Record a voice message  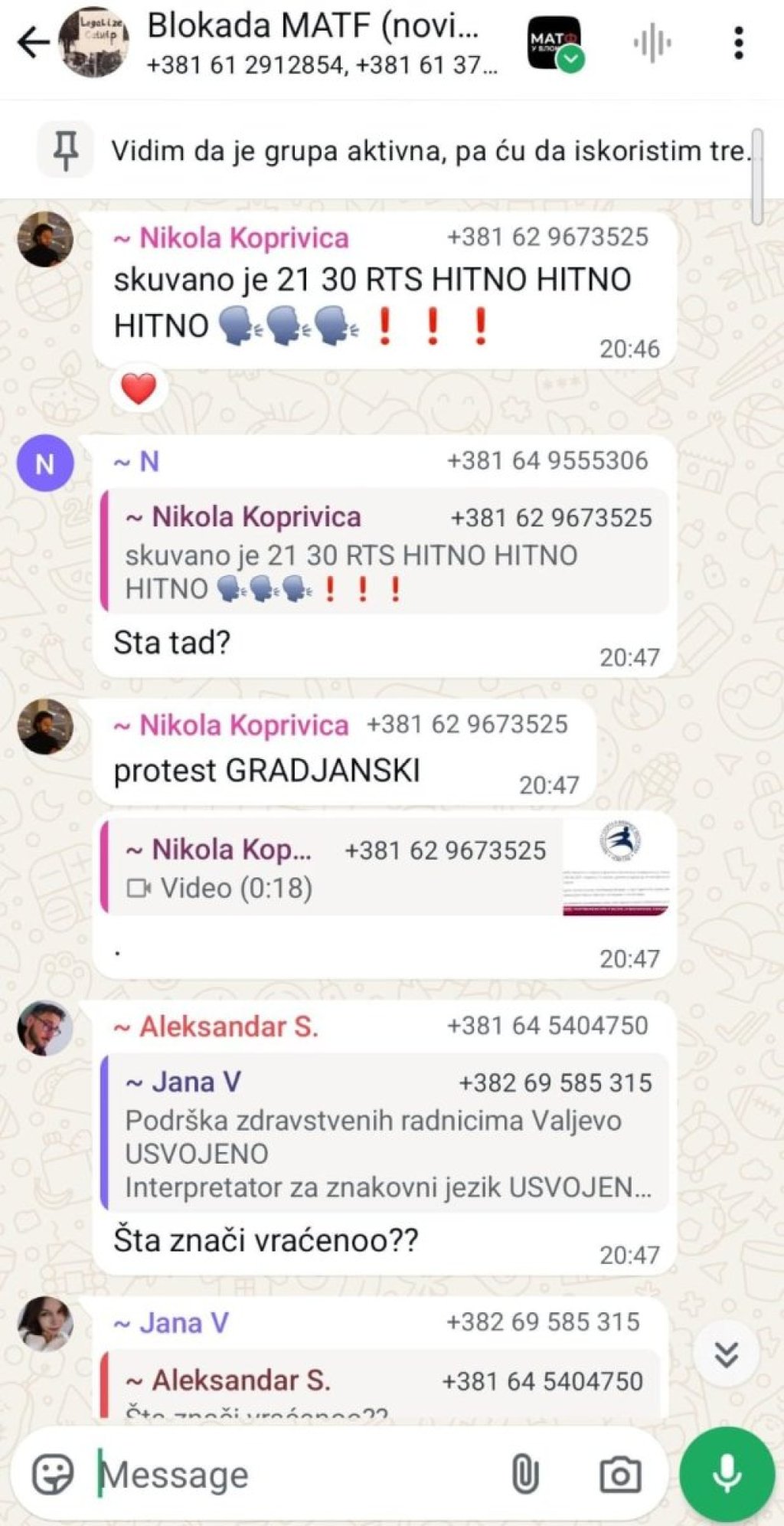pos(727,1474)
